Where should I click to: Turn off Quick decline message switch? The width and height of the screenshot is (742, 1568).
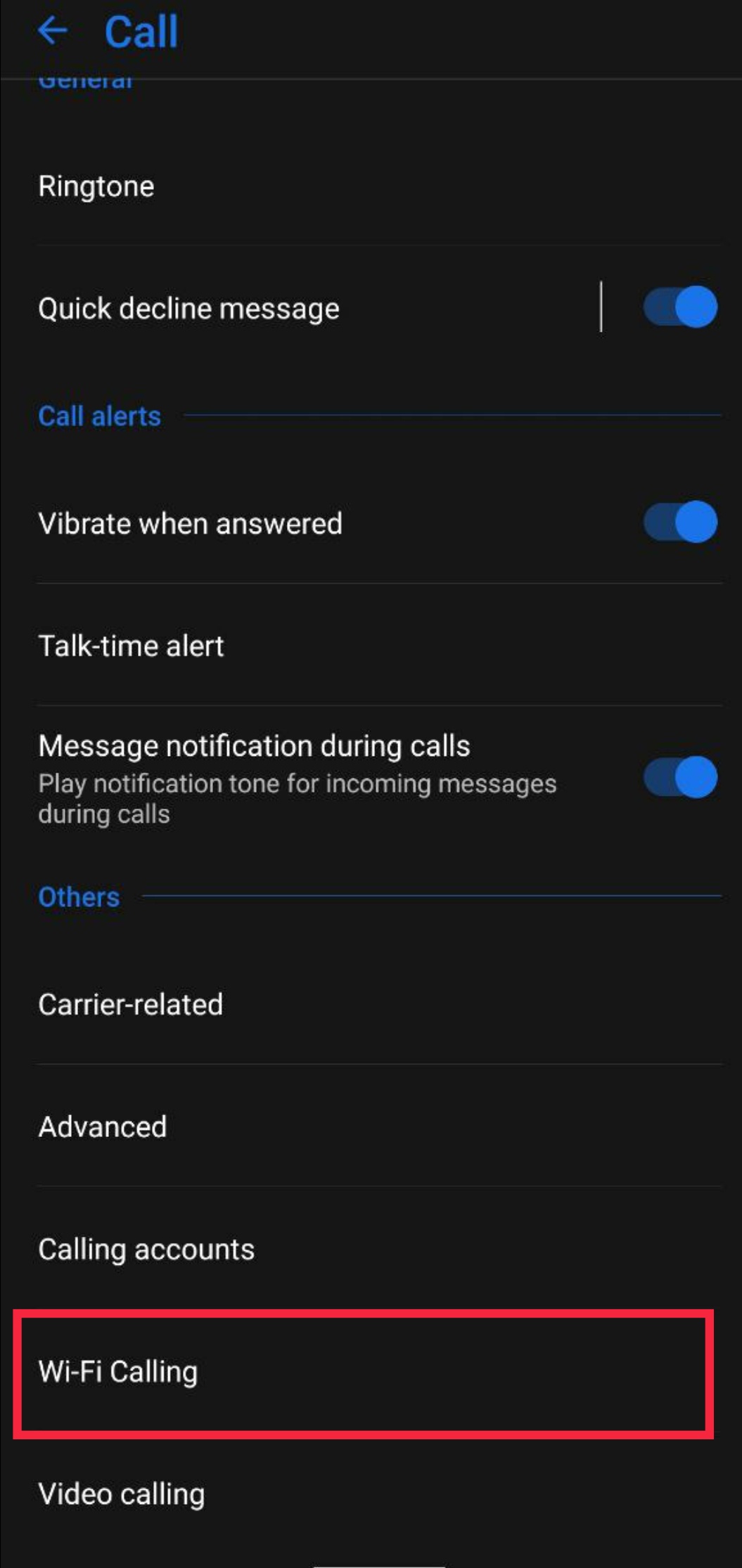[x=680, y=307]
